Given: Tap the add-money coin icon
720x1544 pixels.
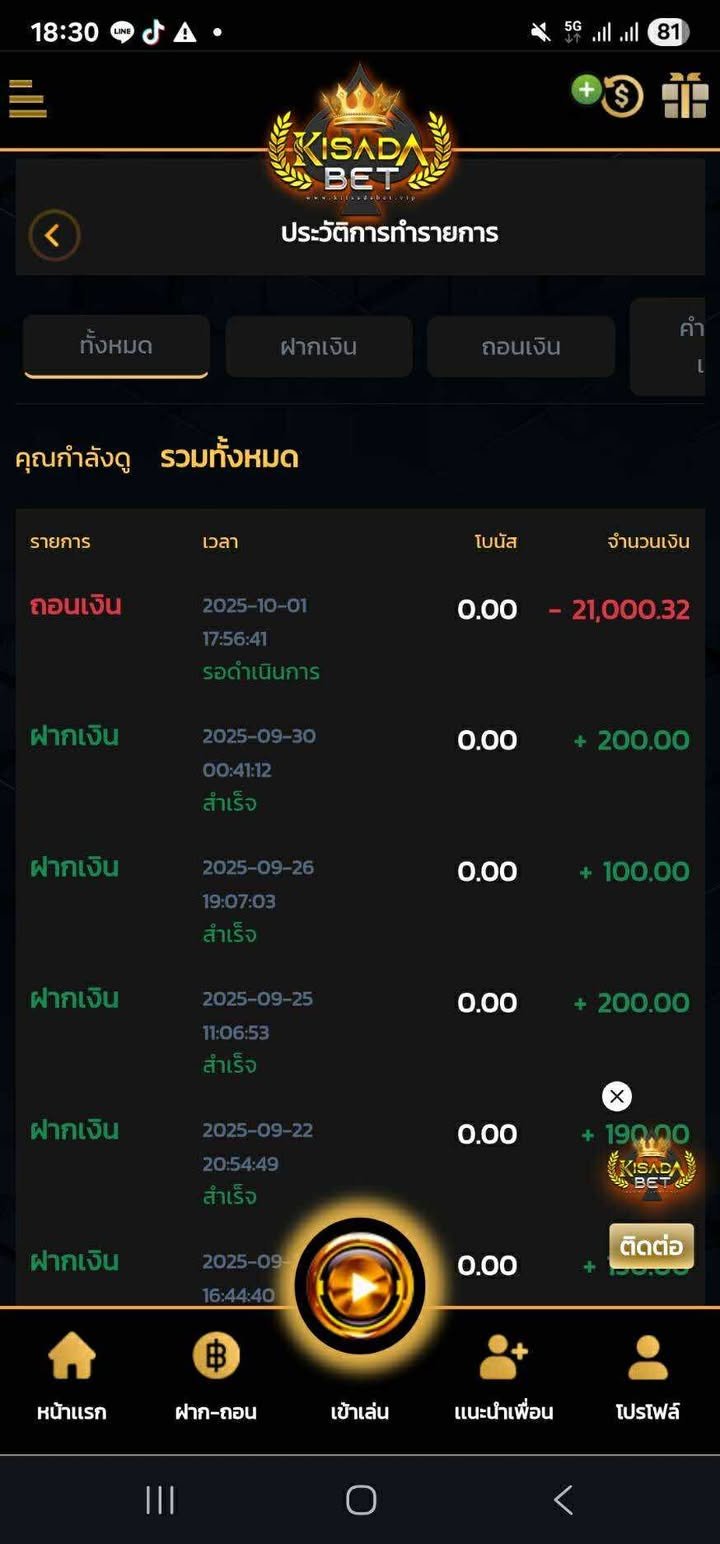Looking at the screenshot, I should [x=609, y=95].
